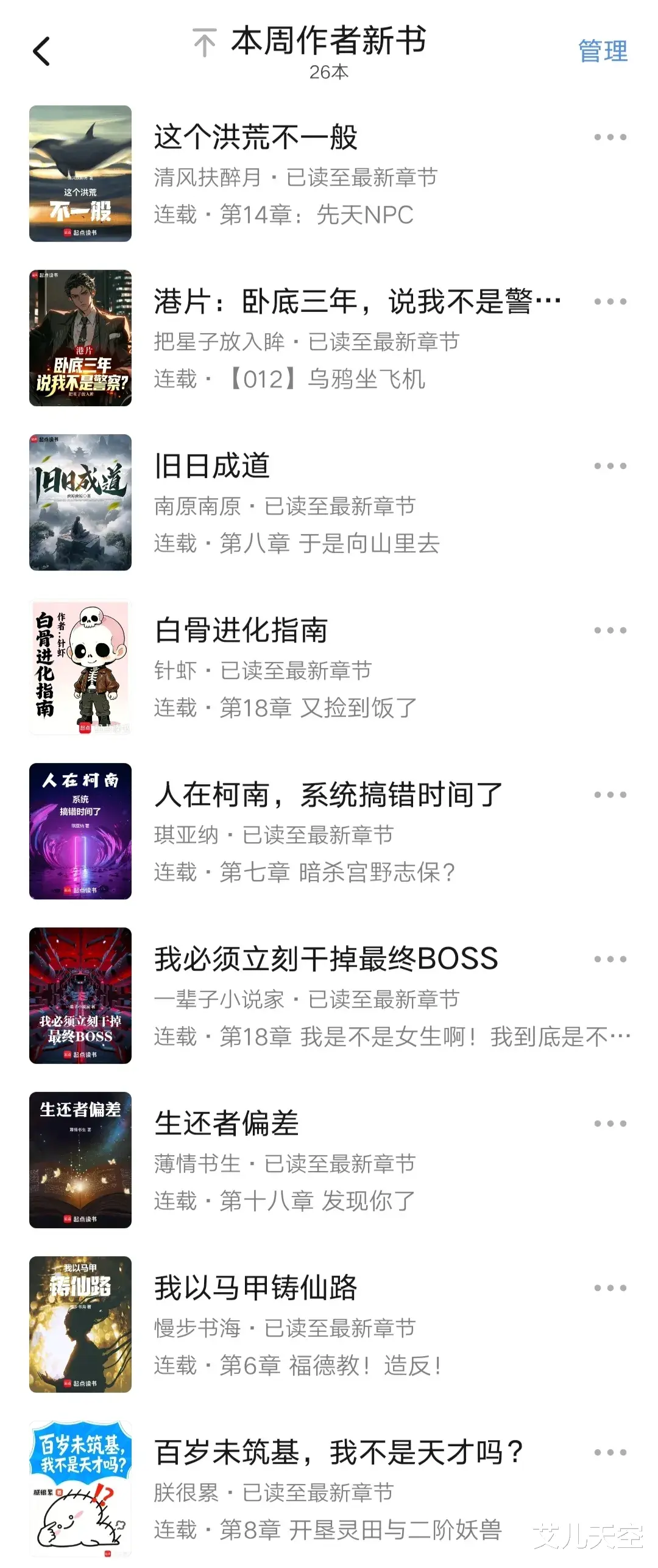Open more options for 这个洪荒不一般
This screenshot has width=658, height=1568.
click(x=610, y=138)
